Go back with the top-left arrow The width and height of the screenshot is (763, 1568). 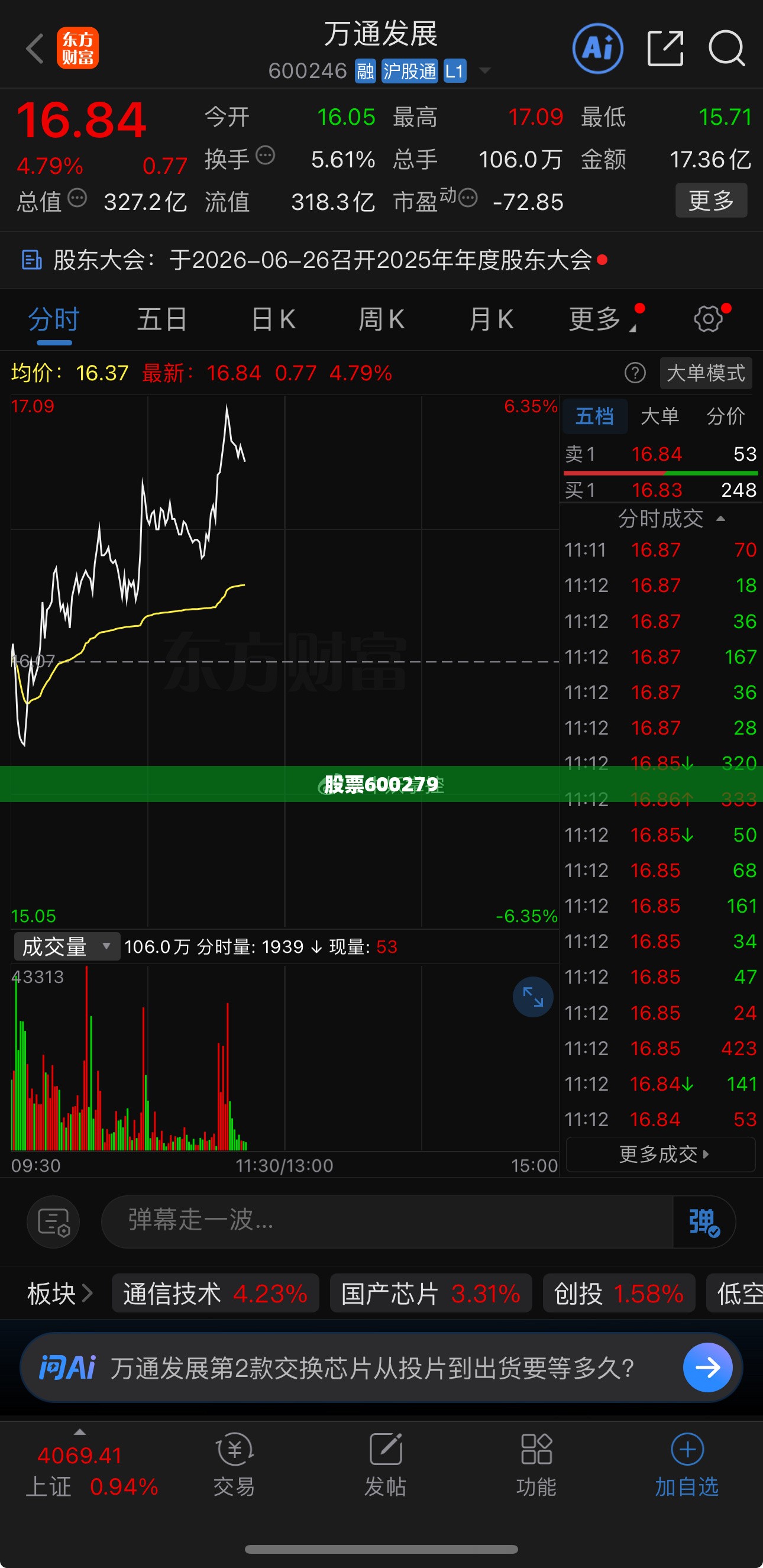pyautogui.click(x=35, y=48)
